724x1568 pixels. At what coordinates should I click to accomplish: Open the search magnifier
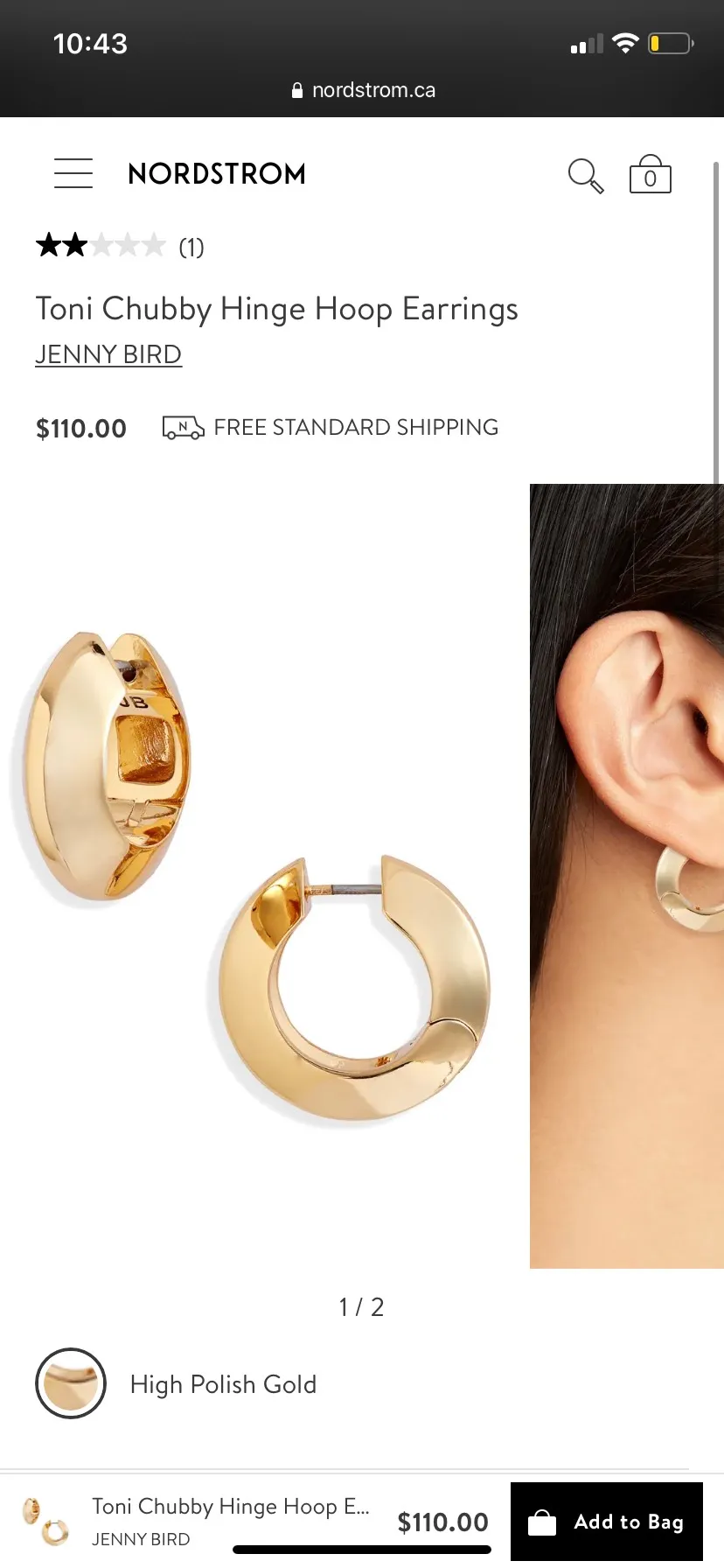click(585, 175)
